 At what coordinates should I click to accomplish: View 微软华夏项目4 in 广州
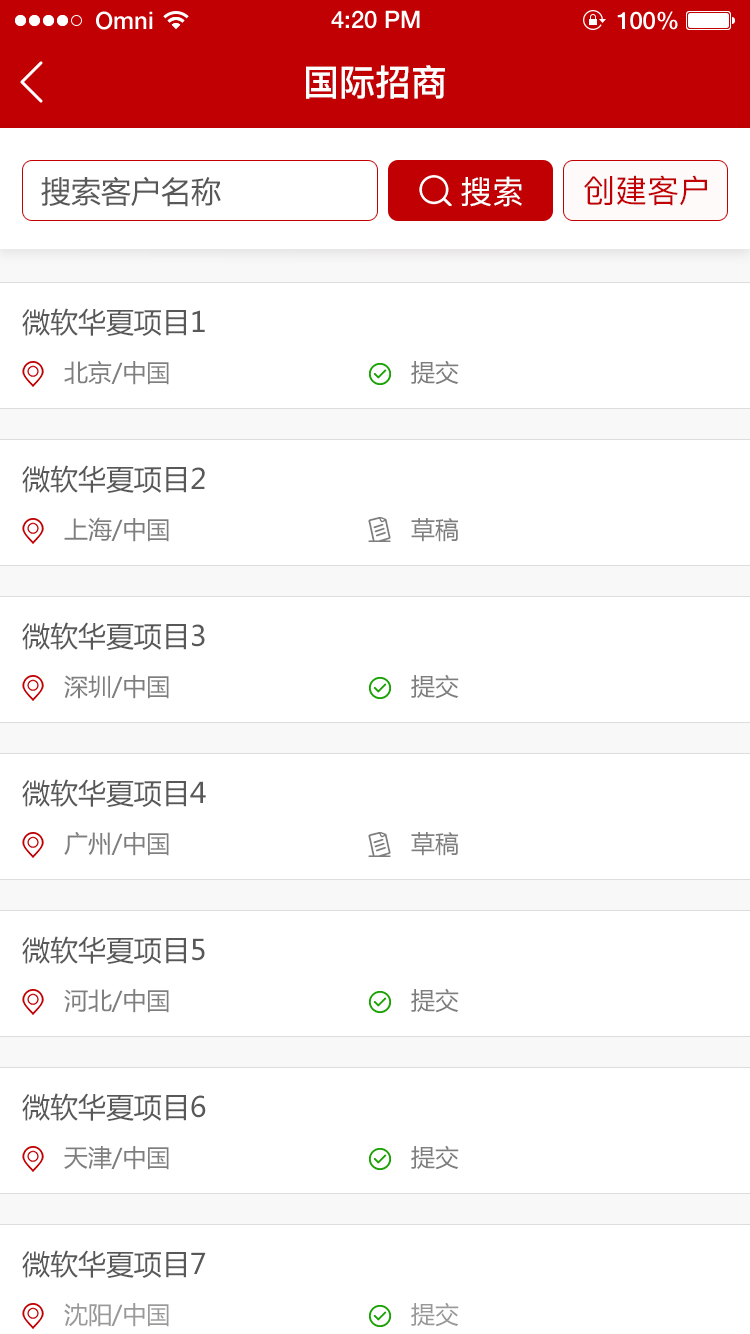(x=375, y=817)
